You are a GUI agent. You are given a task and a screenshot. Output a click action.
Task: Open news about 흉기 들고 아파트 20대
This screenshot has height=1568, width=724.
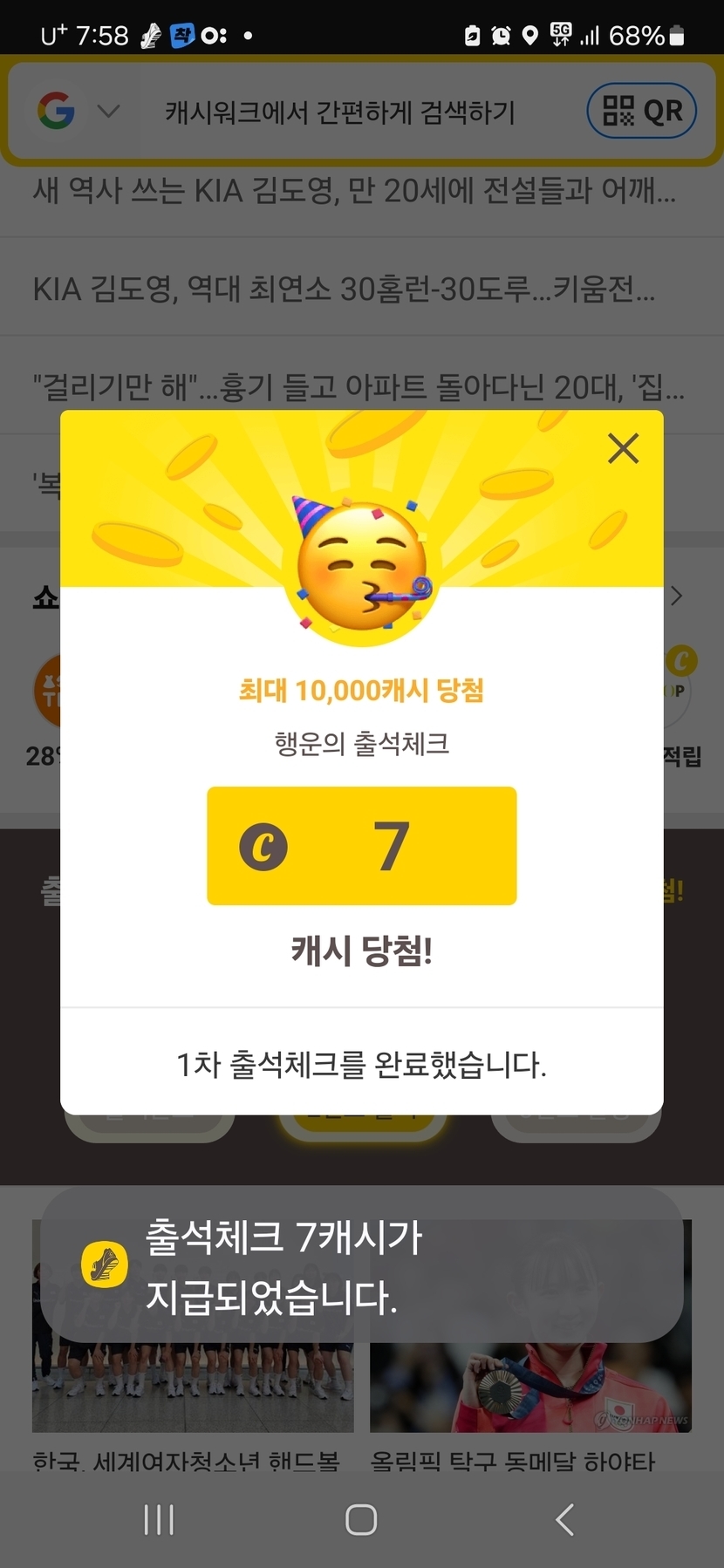tap(358, 386)
